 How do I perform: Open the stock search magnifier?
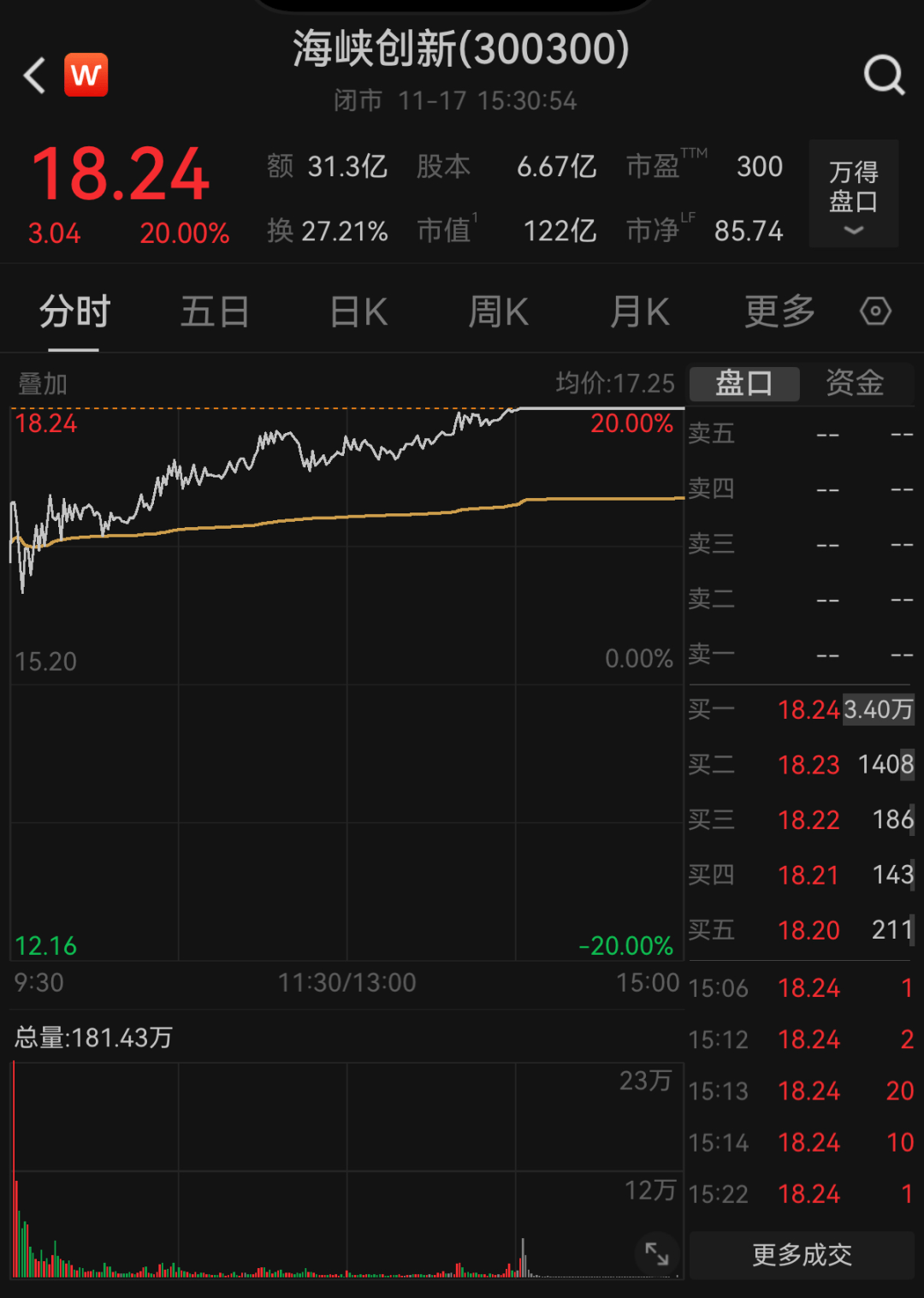(x=884, y=75)
